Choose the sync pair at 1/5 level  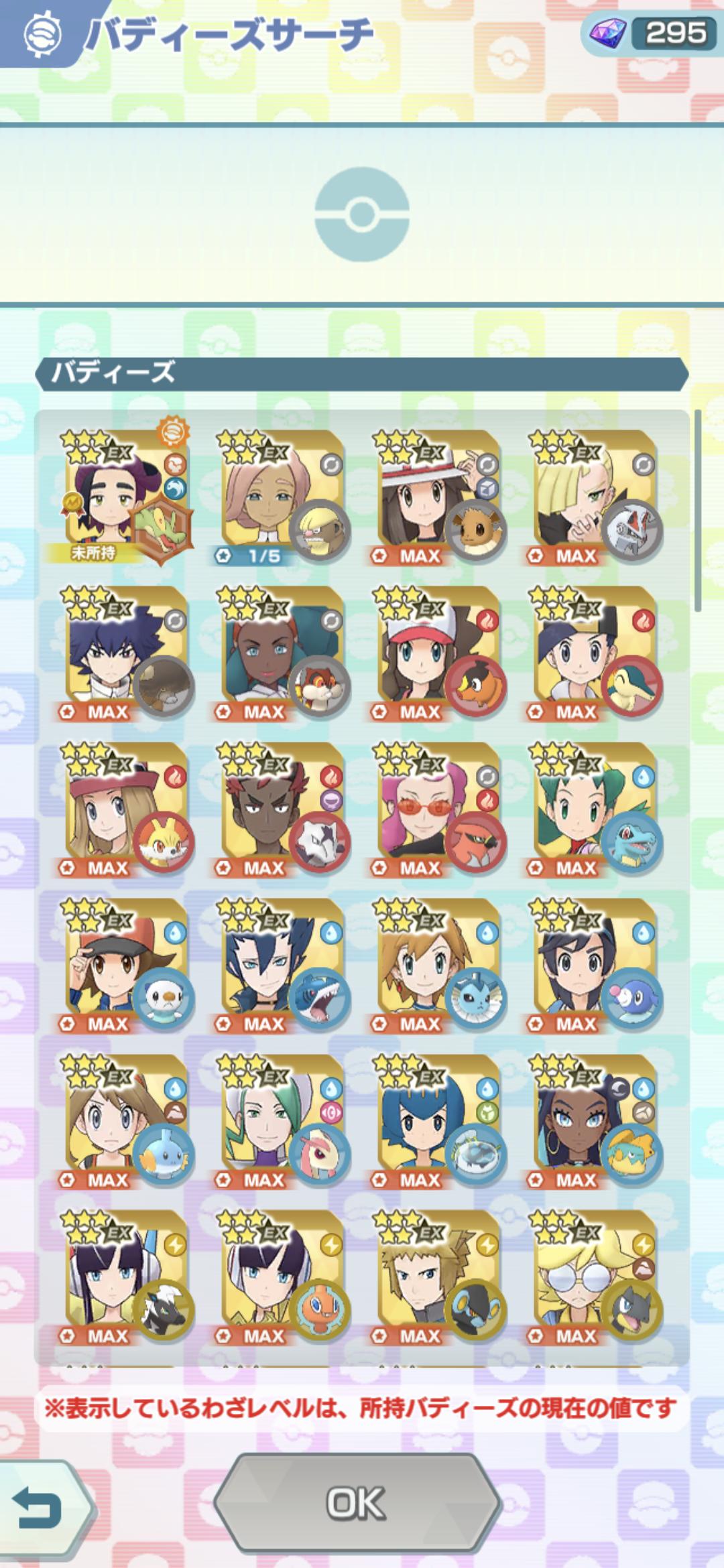coord(282,497)
